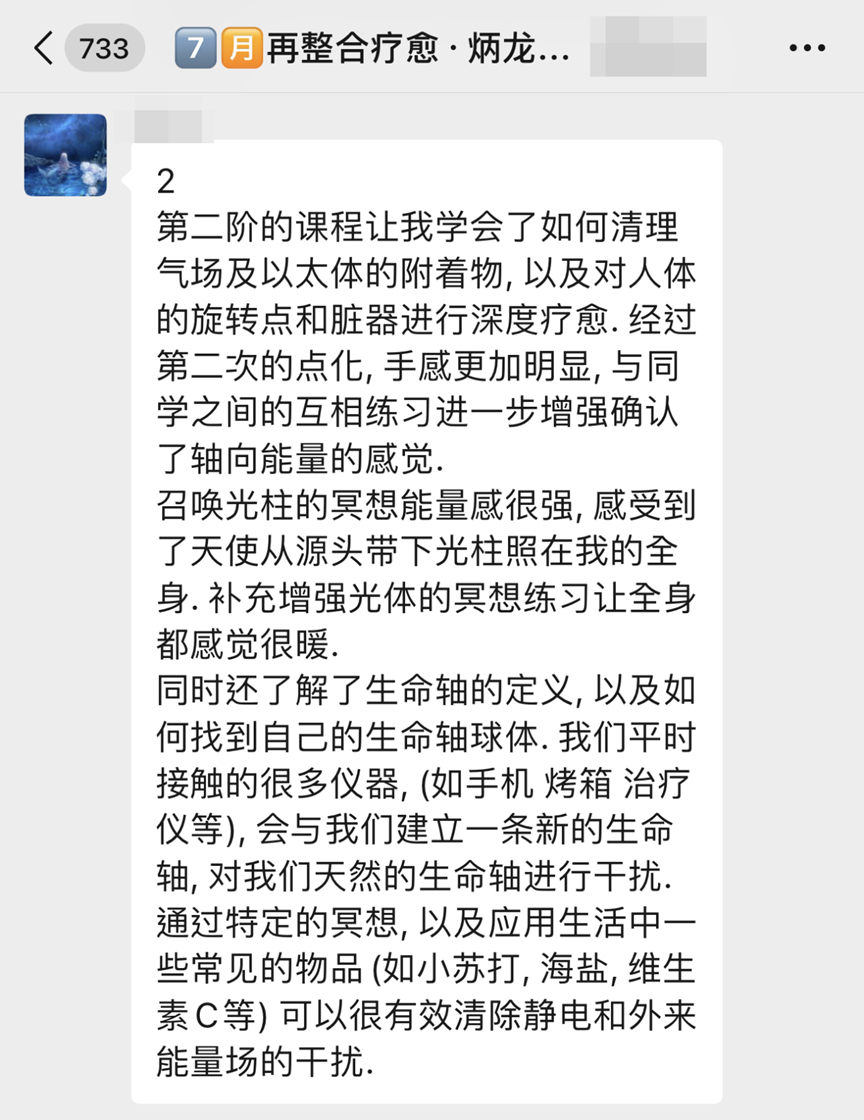Open the group chat overflow menu
The width and height of the screenshot is (864, 1120).
[807, 48]
